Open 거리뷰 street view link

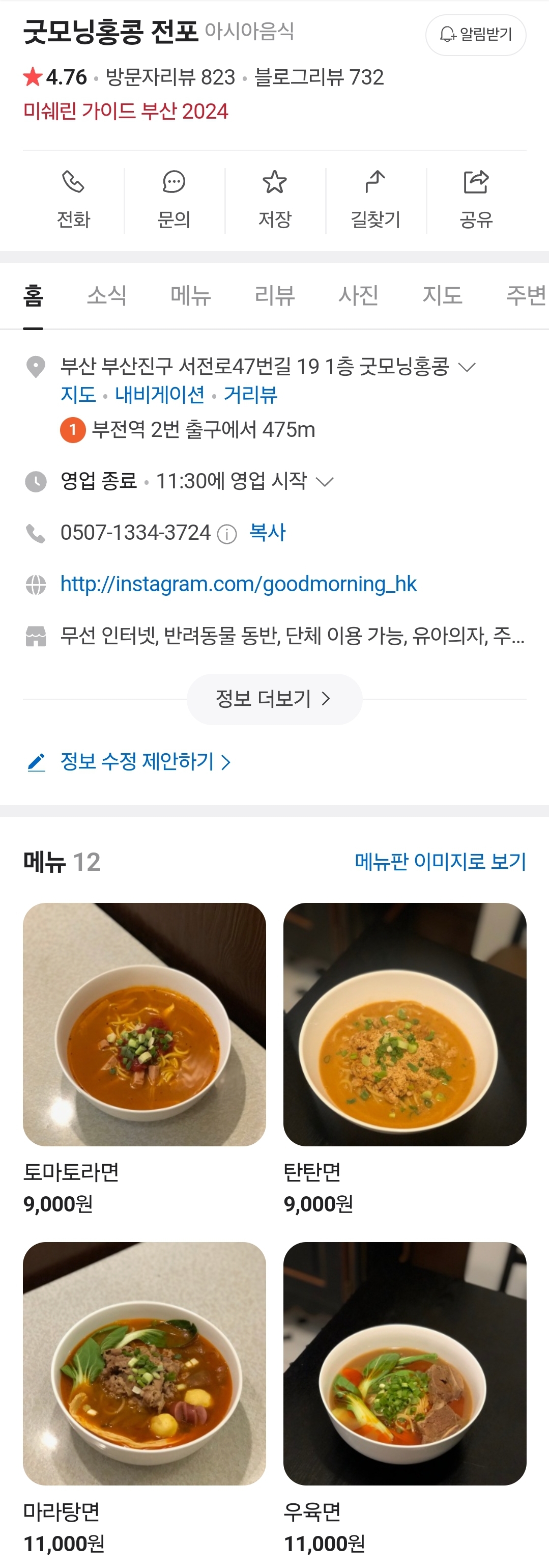coord(250,395)
